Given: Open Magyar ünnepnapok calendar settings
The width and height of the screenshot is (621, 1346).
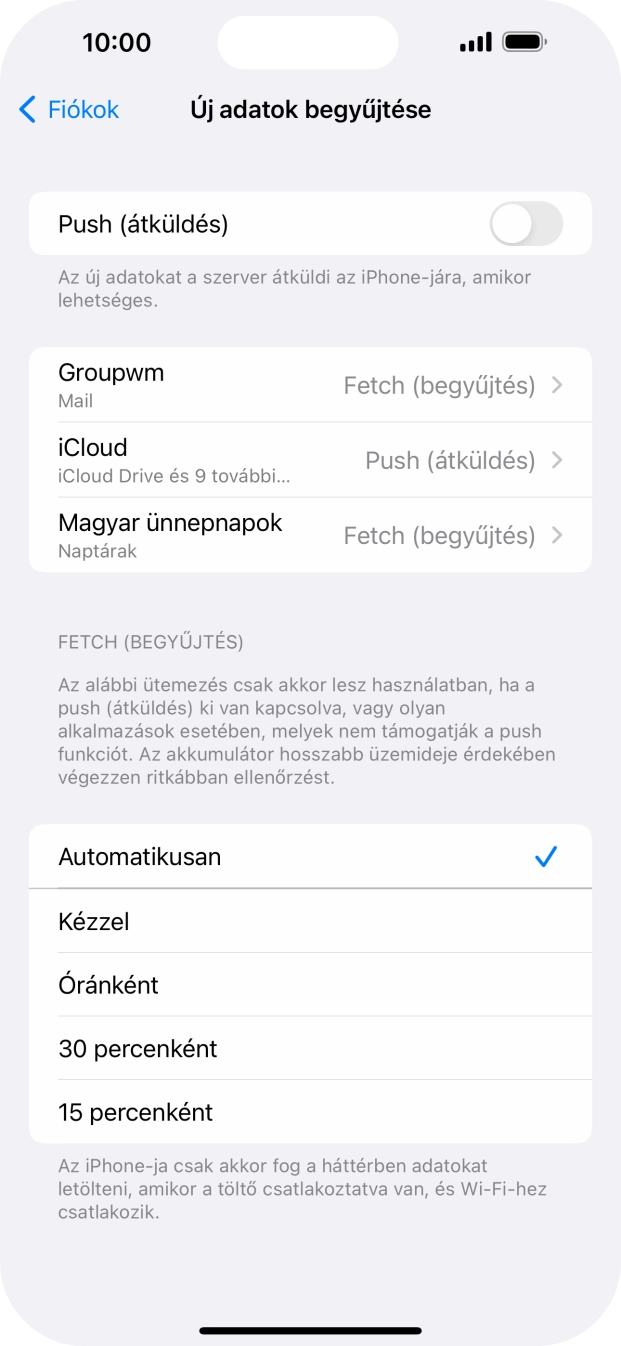Looking at the screenshot, I should click(x=310, y=535).
